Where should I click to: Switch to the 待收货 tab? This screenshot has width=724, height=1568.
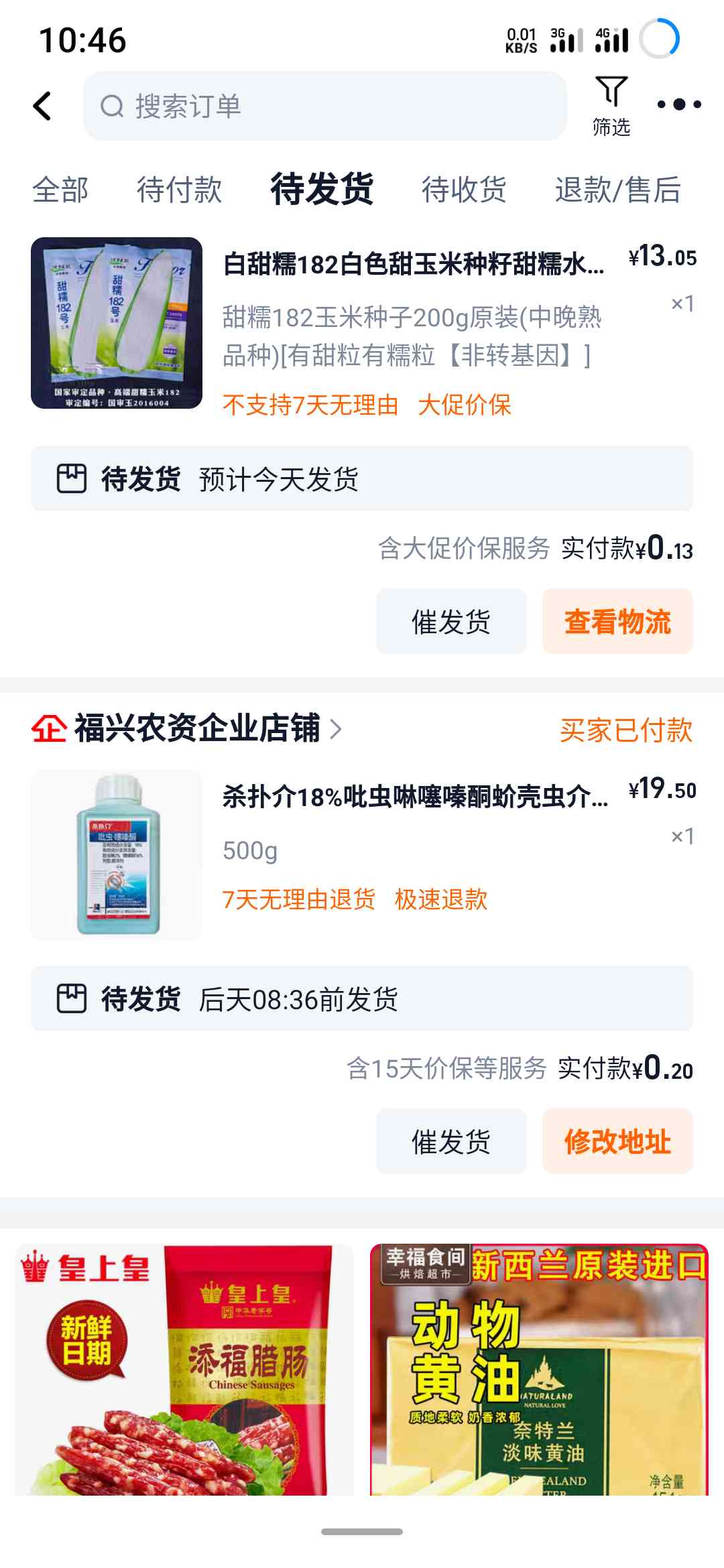click(464, 190)
